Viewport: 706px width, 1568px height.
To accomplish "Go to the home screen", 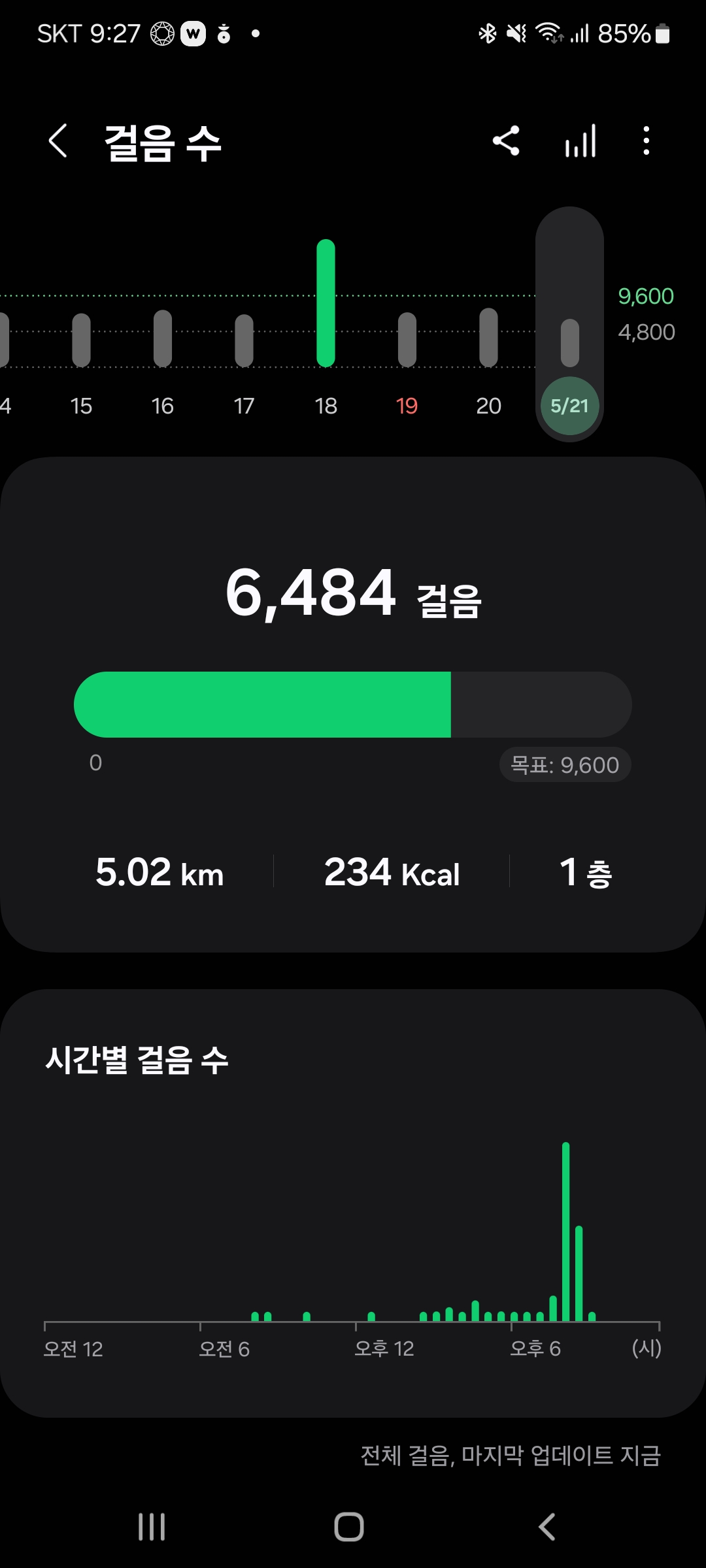I will [349, 1527].
